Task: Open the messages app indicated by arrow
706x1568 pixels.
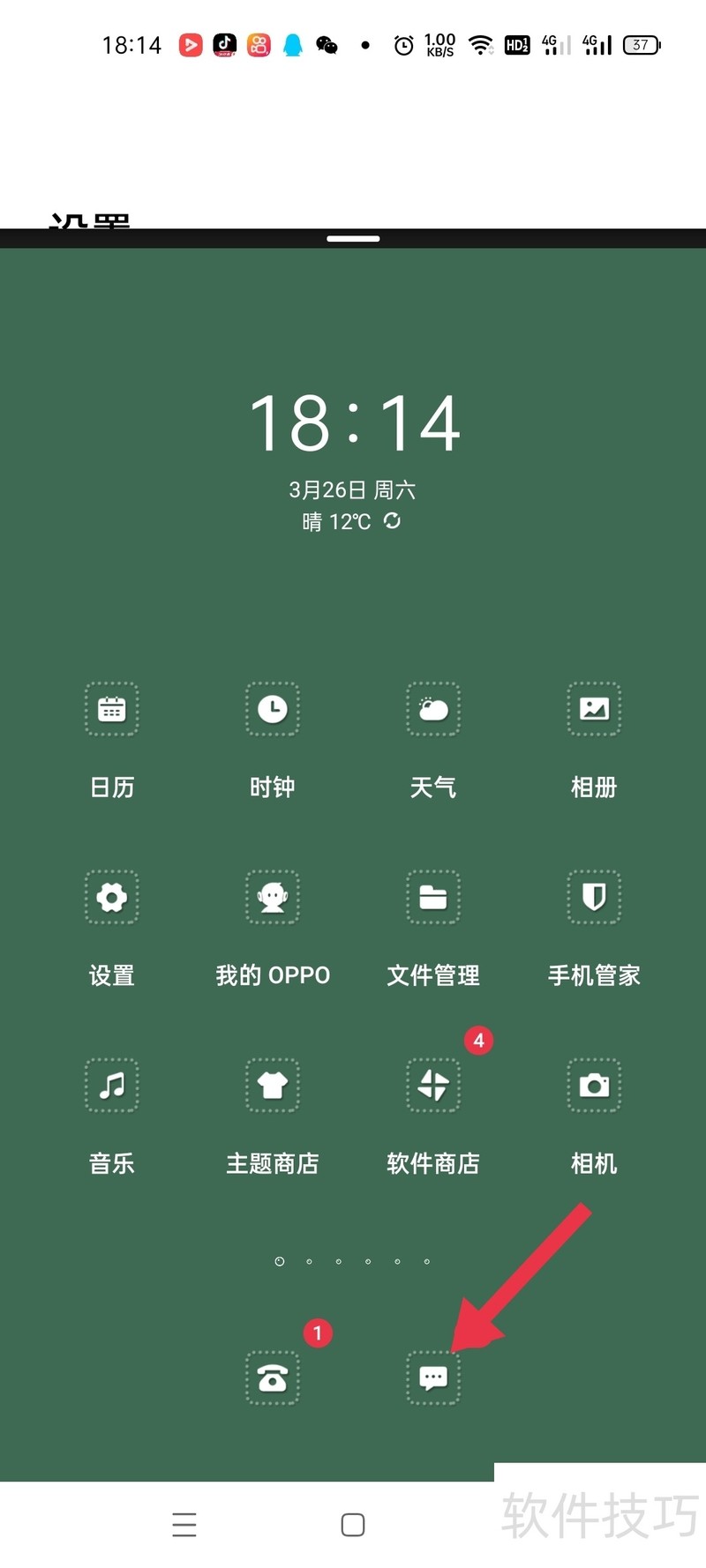Action: [x=433, y=1378]
